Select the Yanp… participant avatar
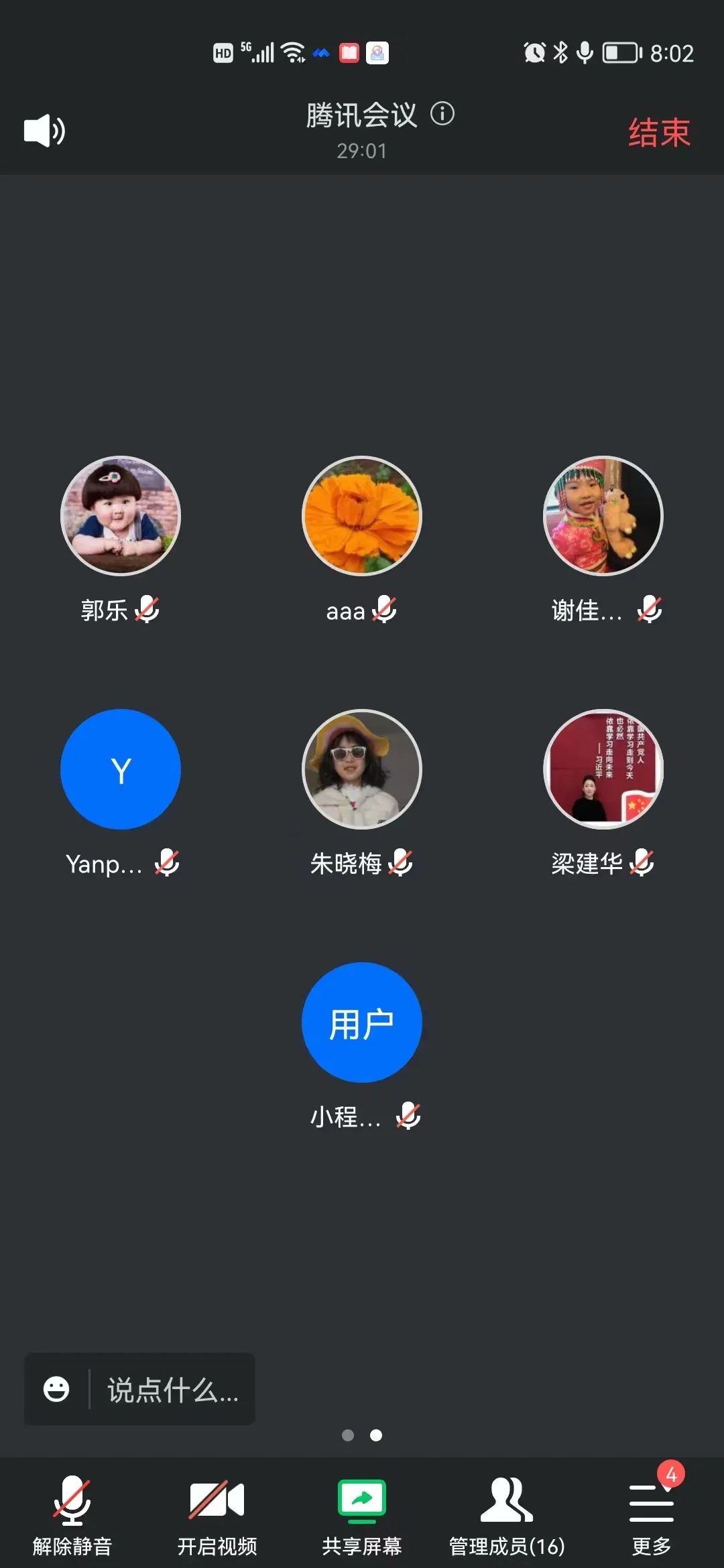Screen dimensions: 724x1568 [x=121, y=769]
